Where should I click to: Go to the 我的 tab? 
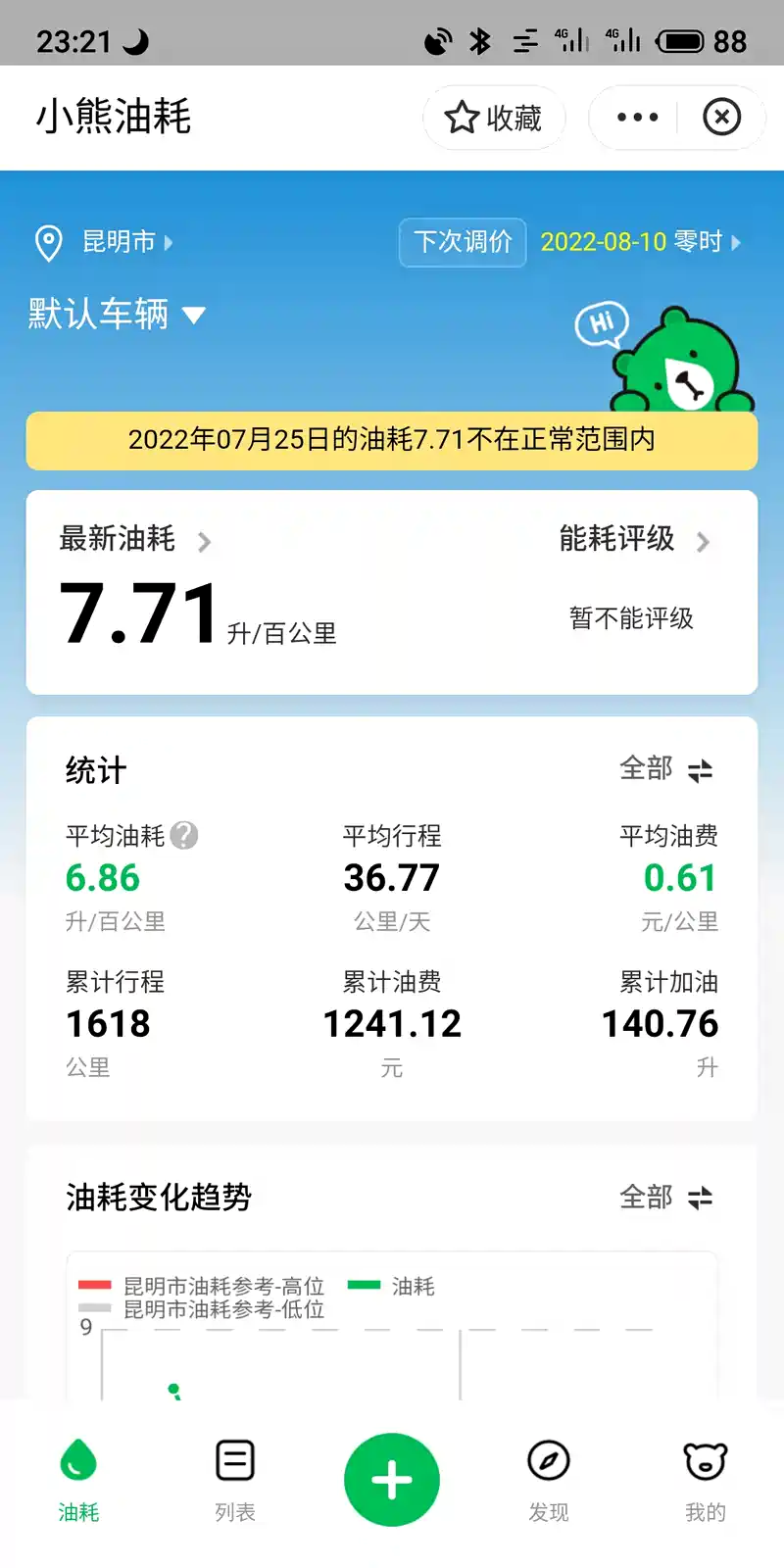pos(705,1480)
